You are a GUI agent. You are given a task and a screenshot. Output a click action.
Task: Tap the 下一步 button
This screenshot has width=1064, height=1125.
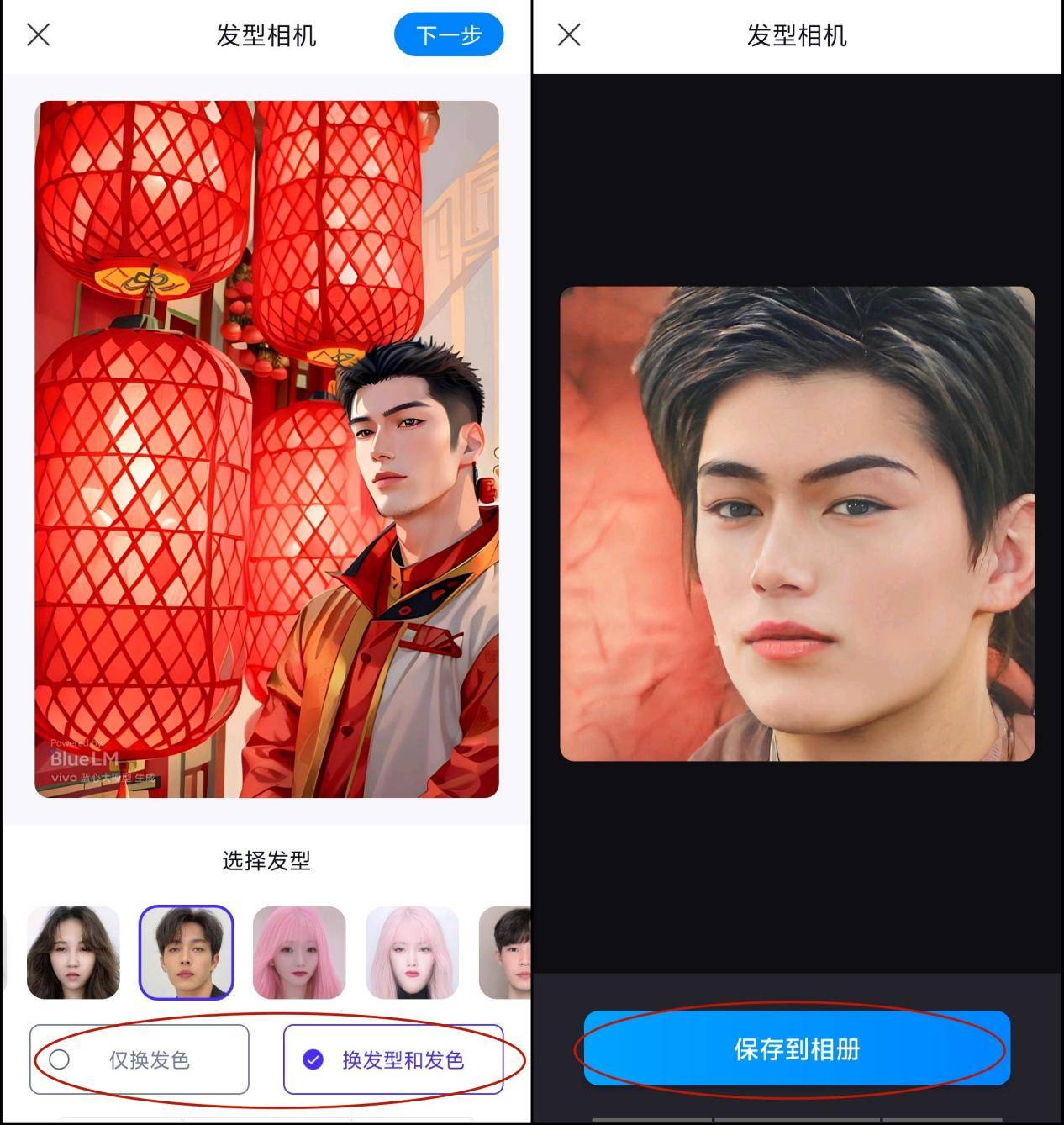click(449, 35)
